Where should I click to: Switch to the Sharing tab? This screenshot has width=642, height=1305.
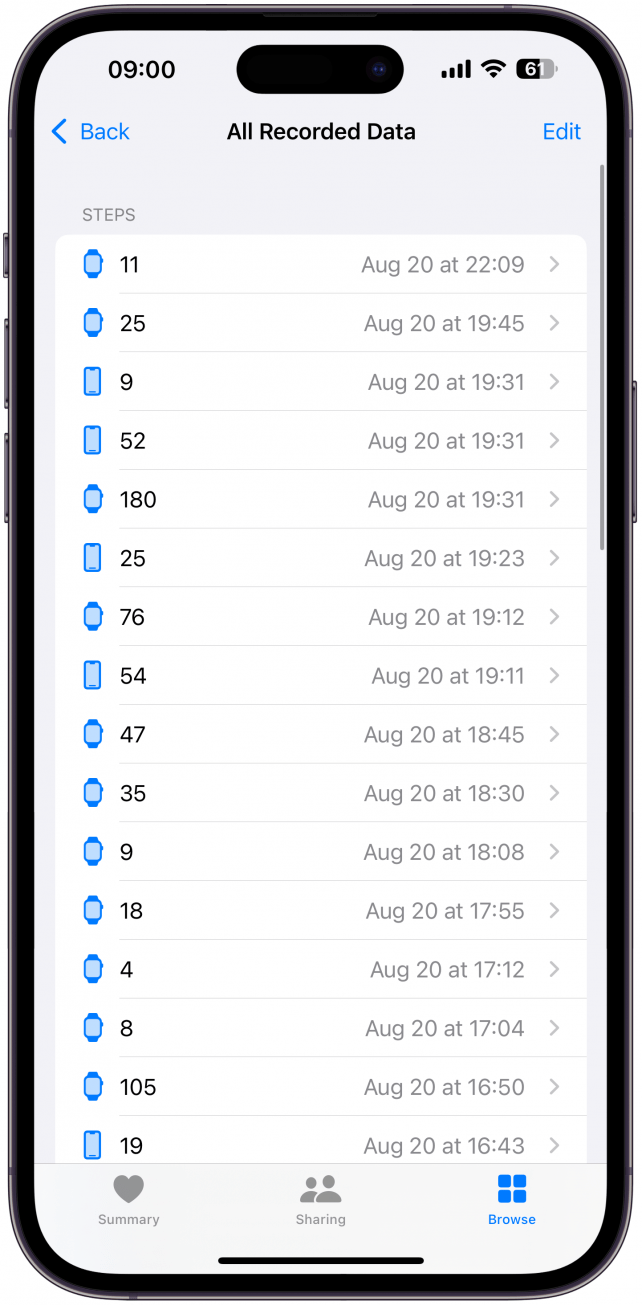[x=320, y=1199]
